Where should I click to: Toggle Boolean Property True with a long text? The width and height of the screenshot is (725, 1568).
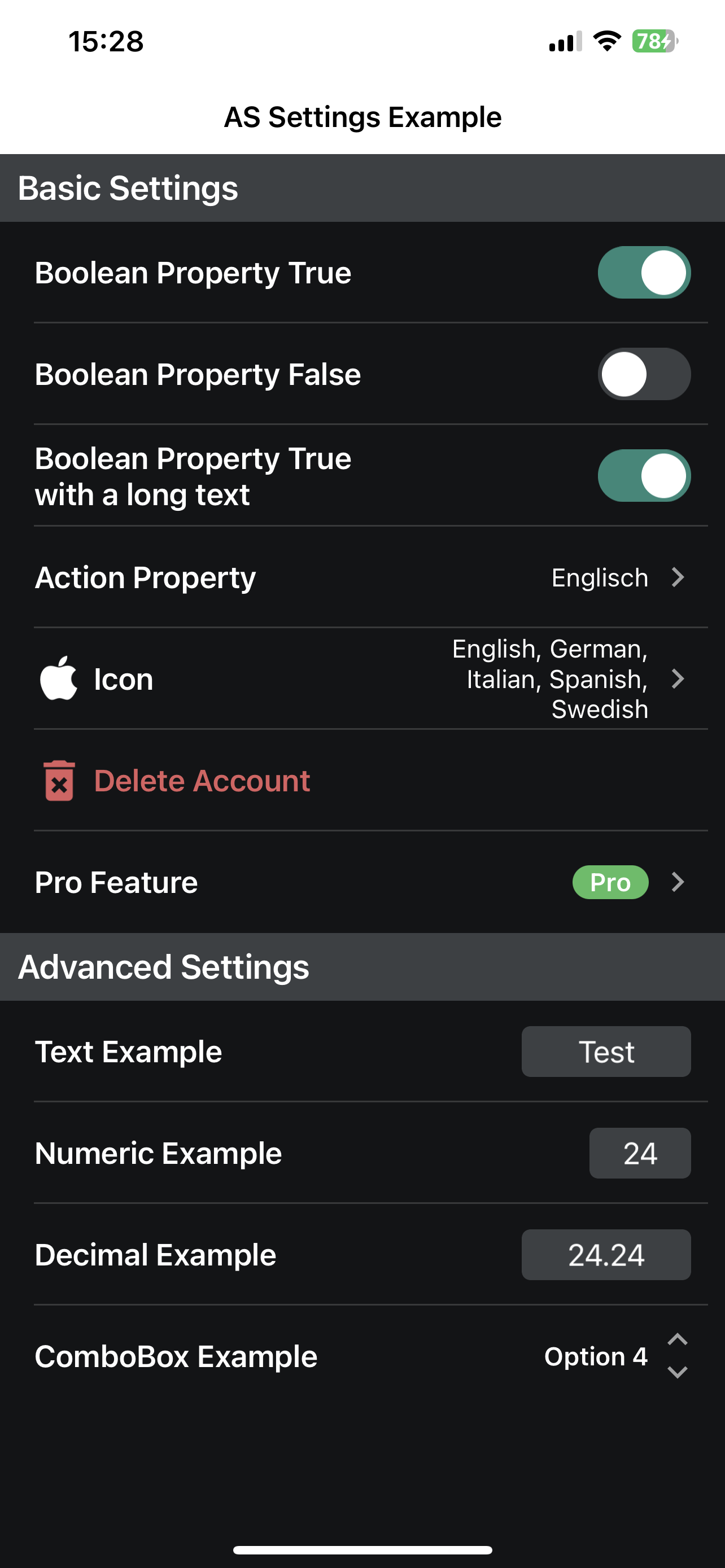coord(644,475)
